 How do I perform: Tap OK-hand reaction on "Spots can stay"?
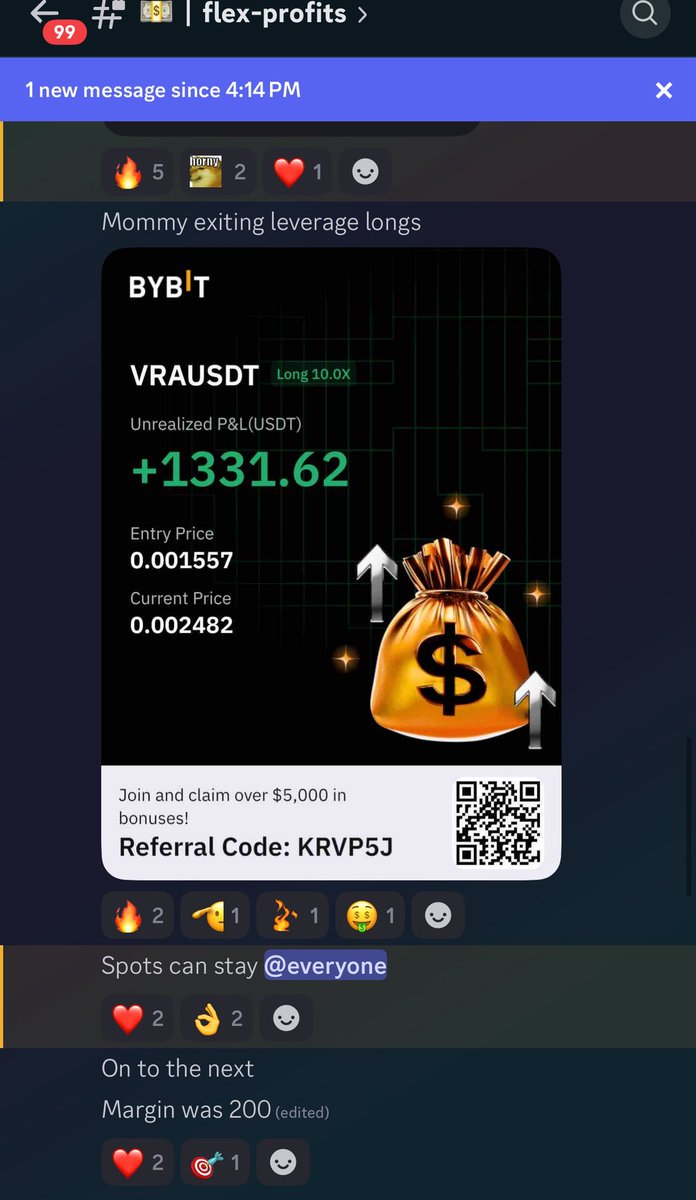[x=216, y=1018]
